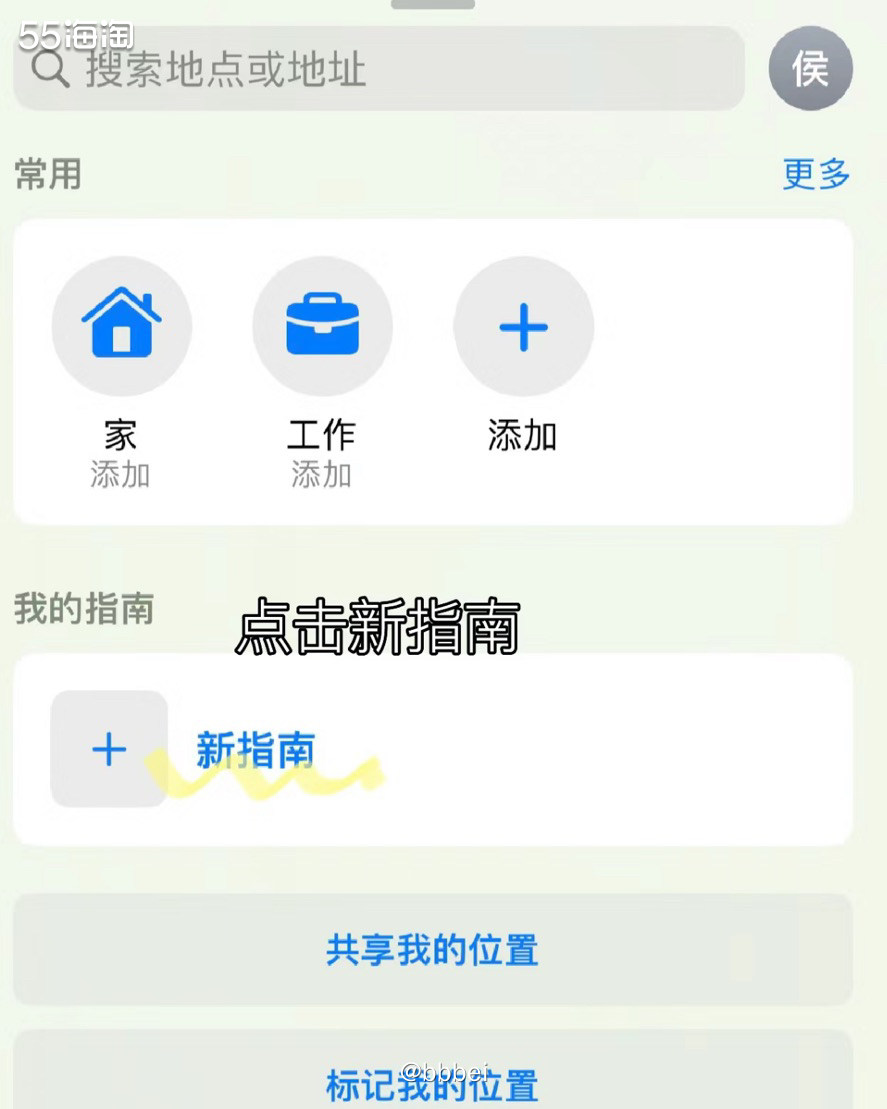Viewport: 887px width, 1109px height.
Task: Open 更多 to see more favorites
Action: 815,175
